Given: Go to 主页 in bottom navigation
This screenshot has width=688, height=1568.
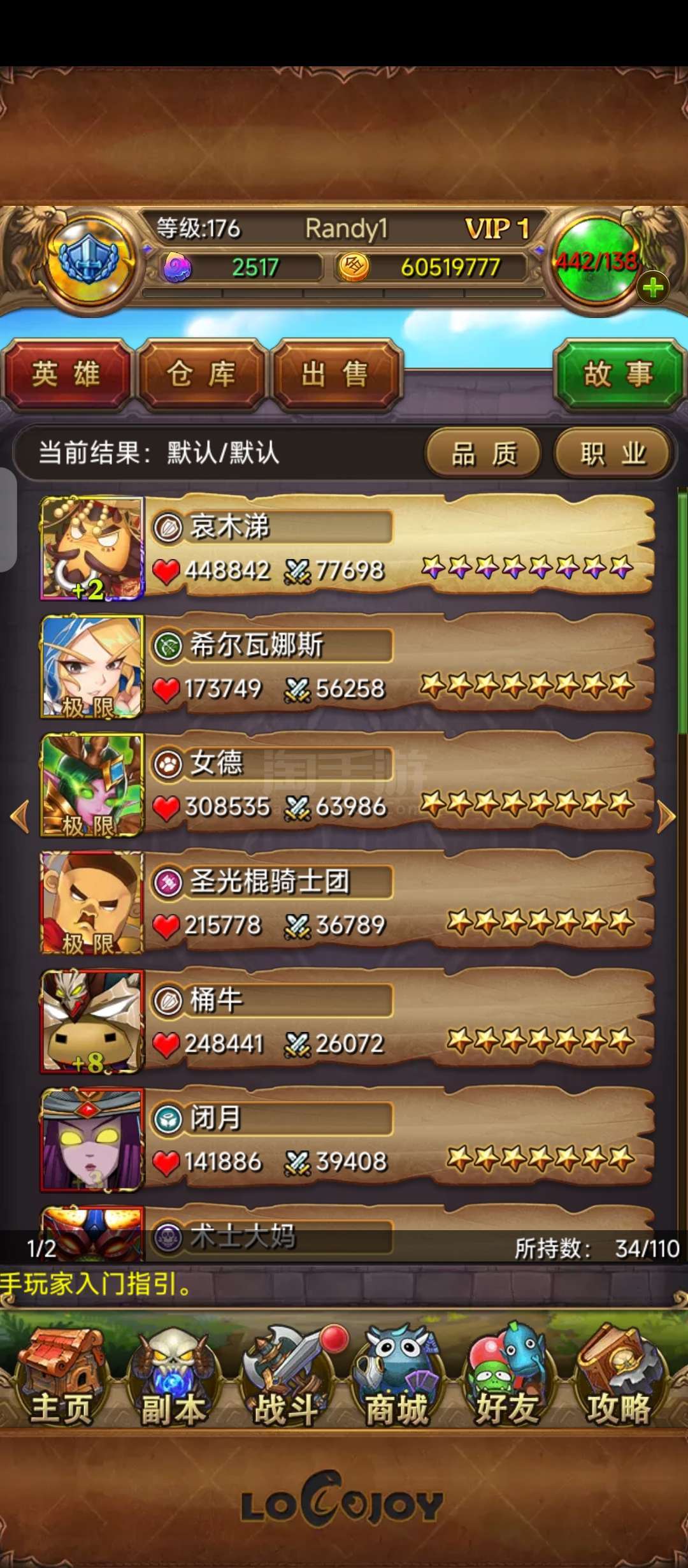Looking at the screenshot, I should coord(62,1377).
